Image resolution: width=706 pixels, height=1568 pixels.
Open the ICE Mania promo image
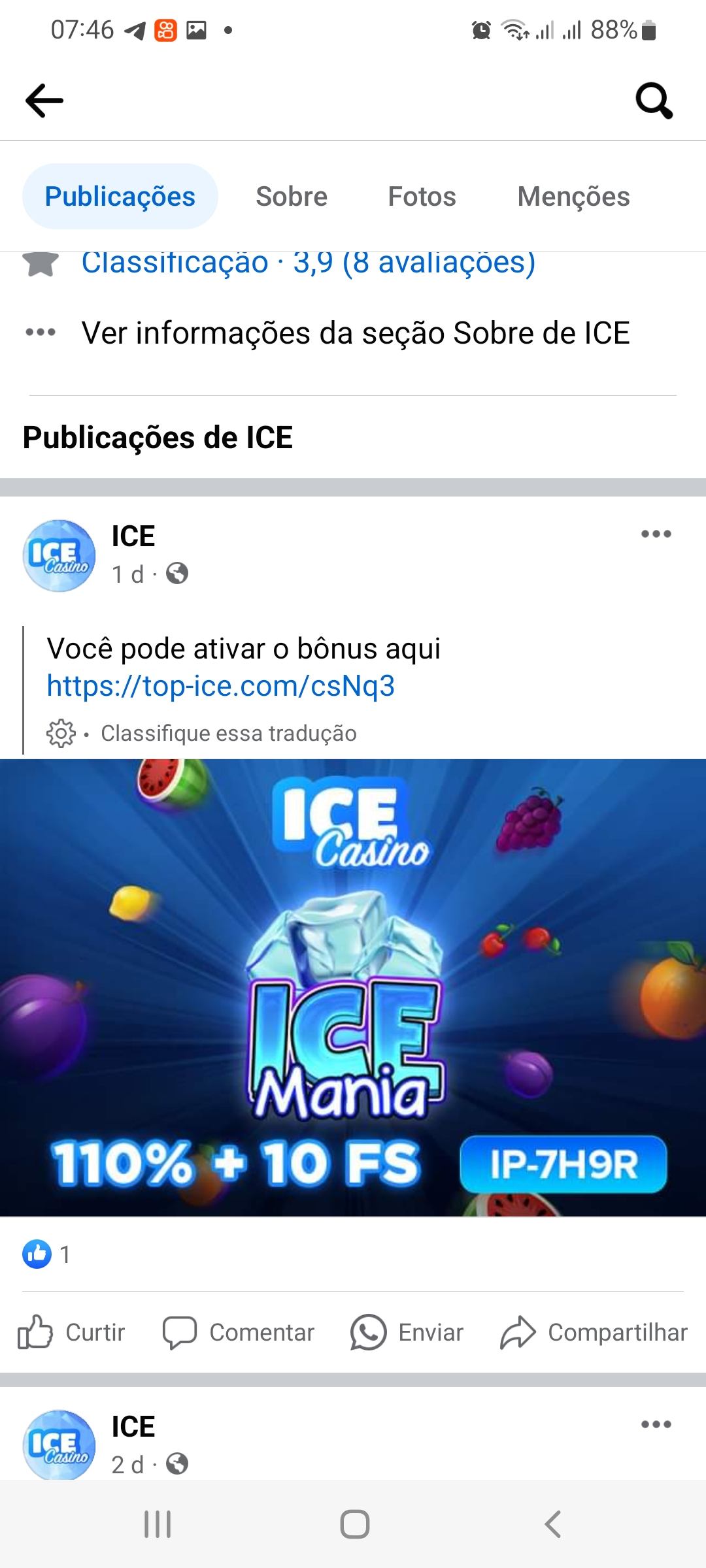[353, 987]
